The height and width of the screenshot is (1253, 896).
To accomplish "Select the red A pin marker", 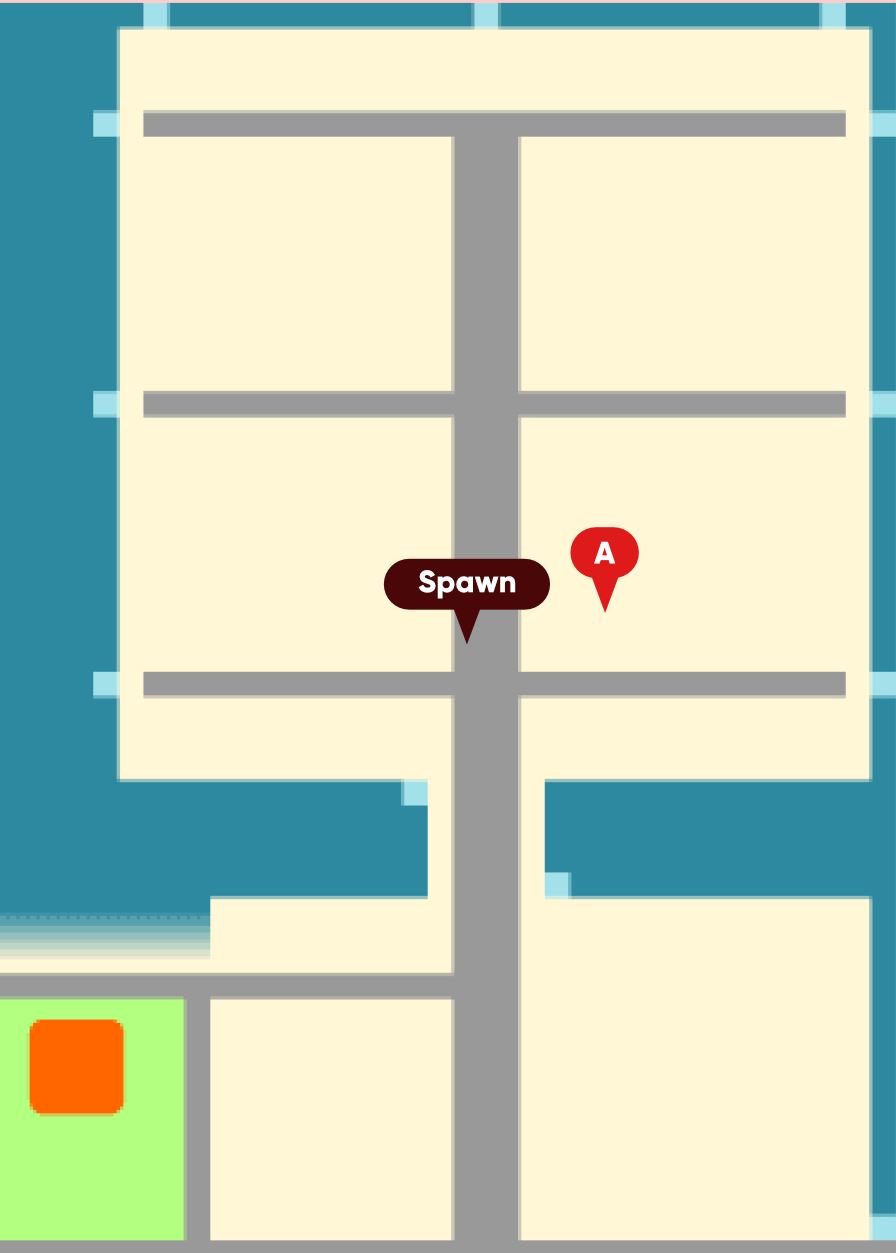I will (x=604, y=556).
